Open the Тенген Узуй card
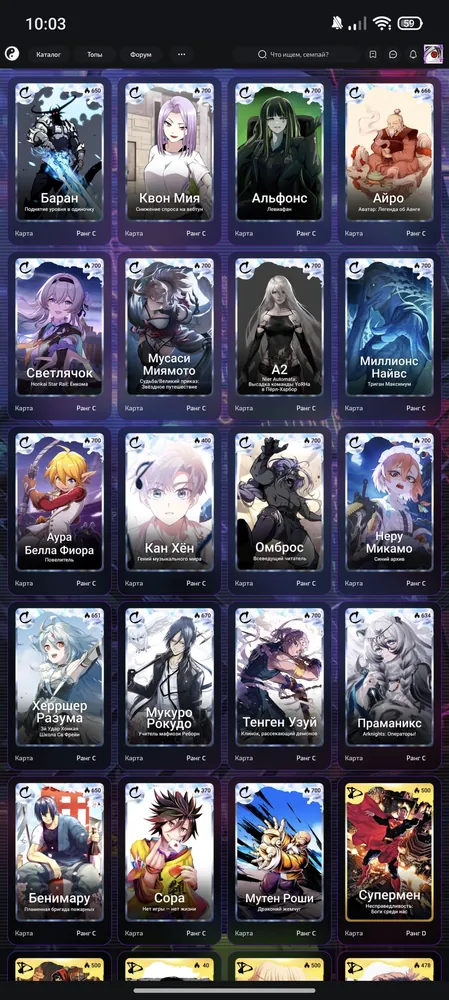 [x=279, y=686]
